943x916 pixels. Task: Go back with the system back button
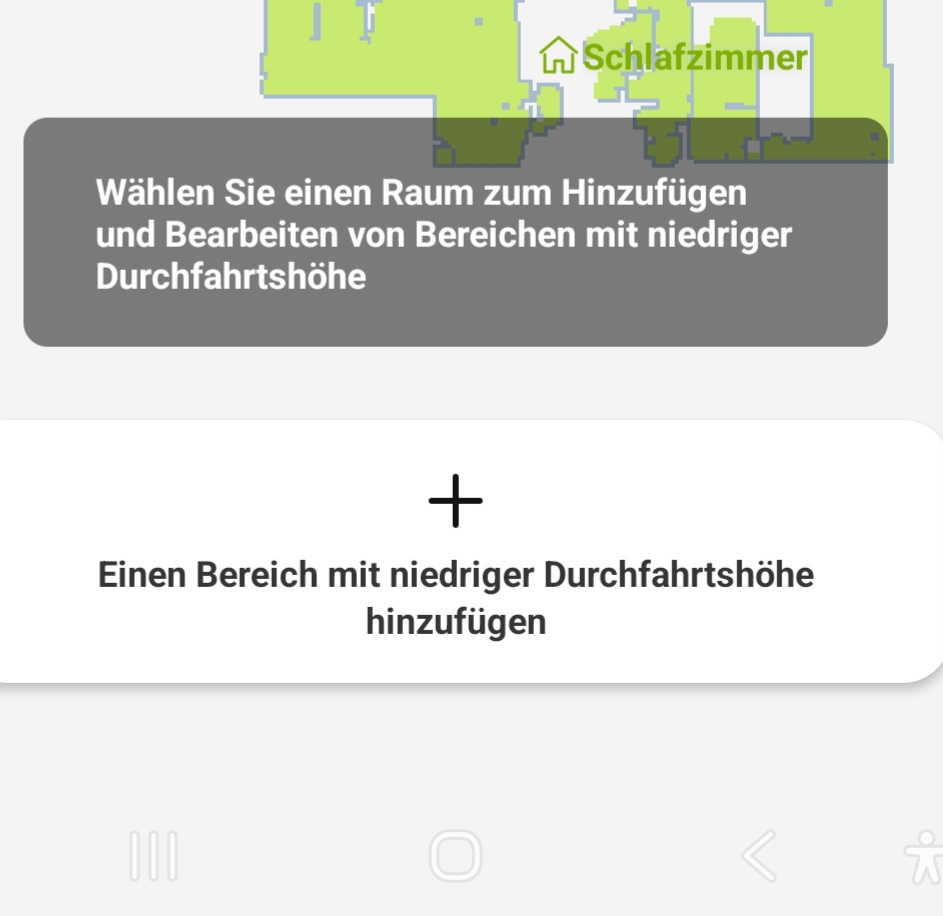click(759, 857)
